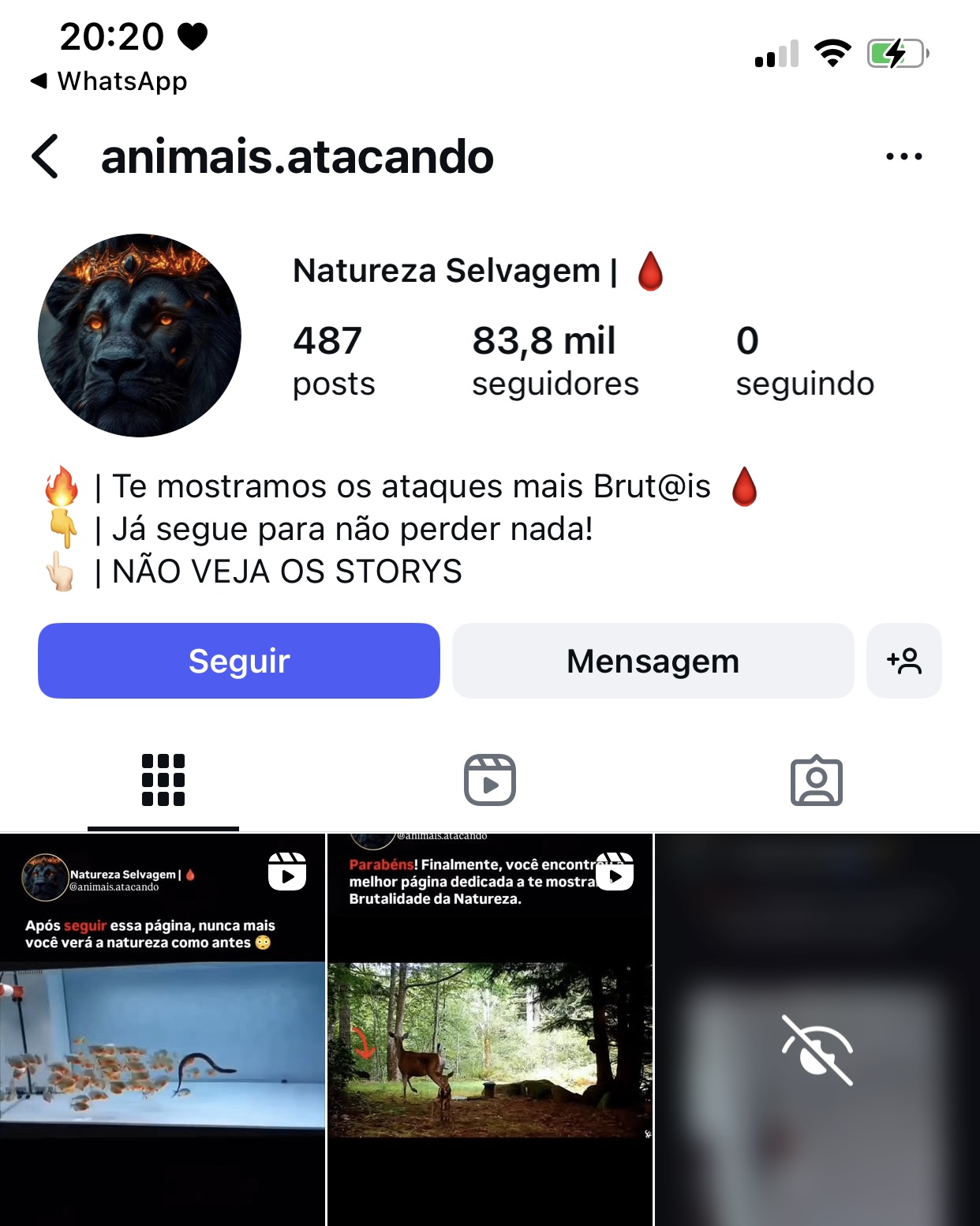Switch to the Reels tab

490,780
